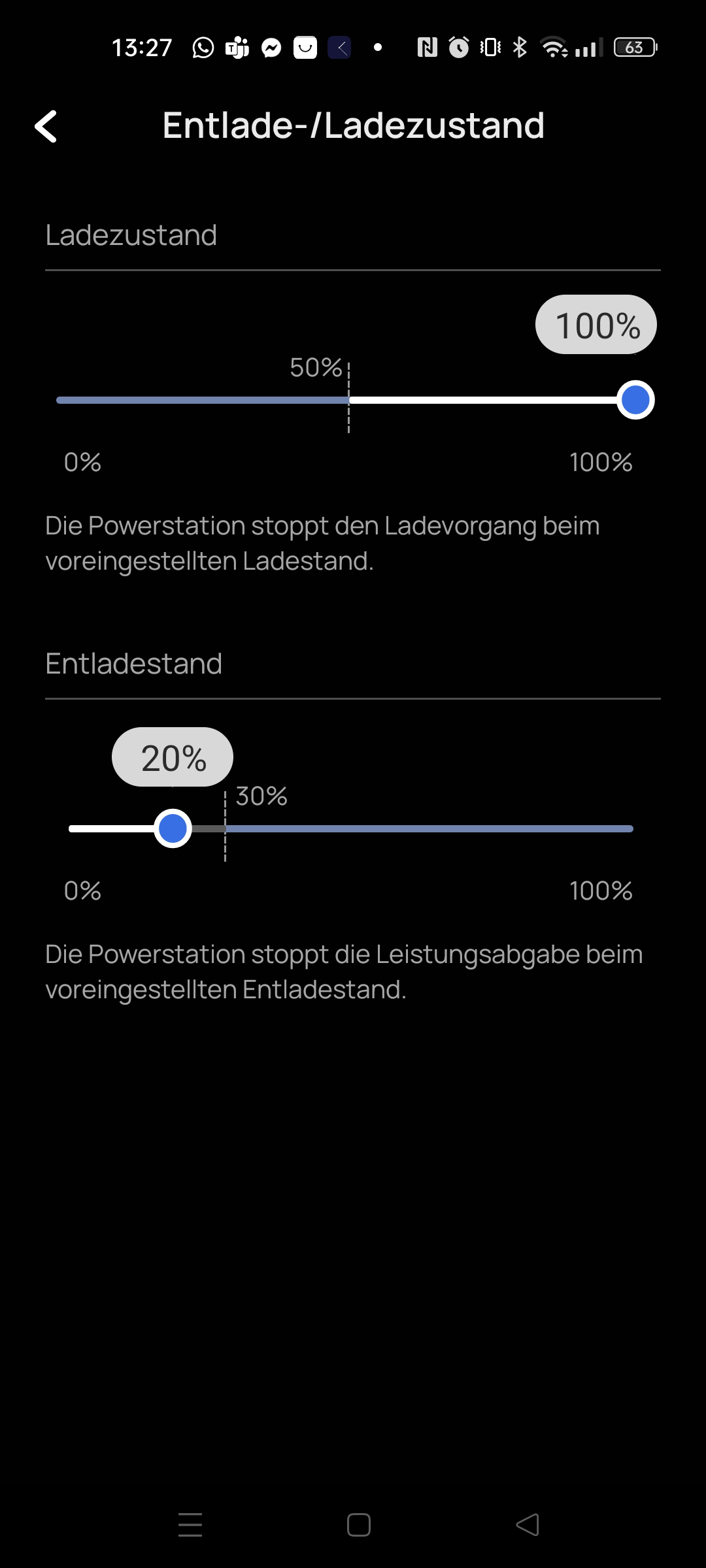Go to the home screen

click(358, 1525)
